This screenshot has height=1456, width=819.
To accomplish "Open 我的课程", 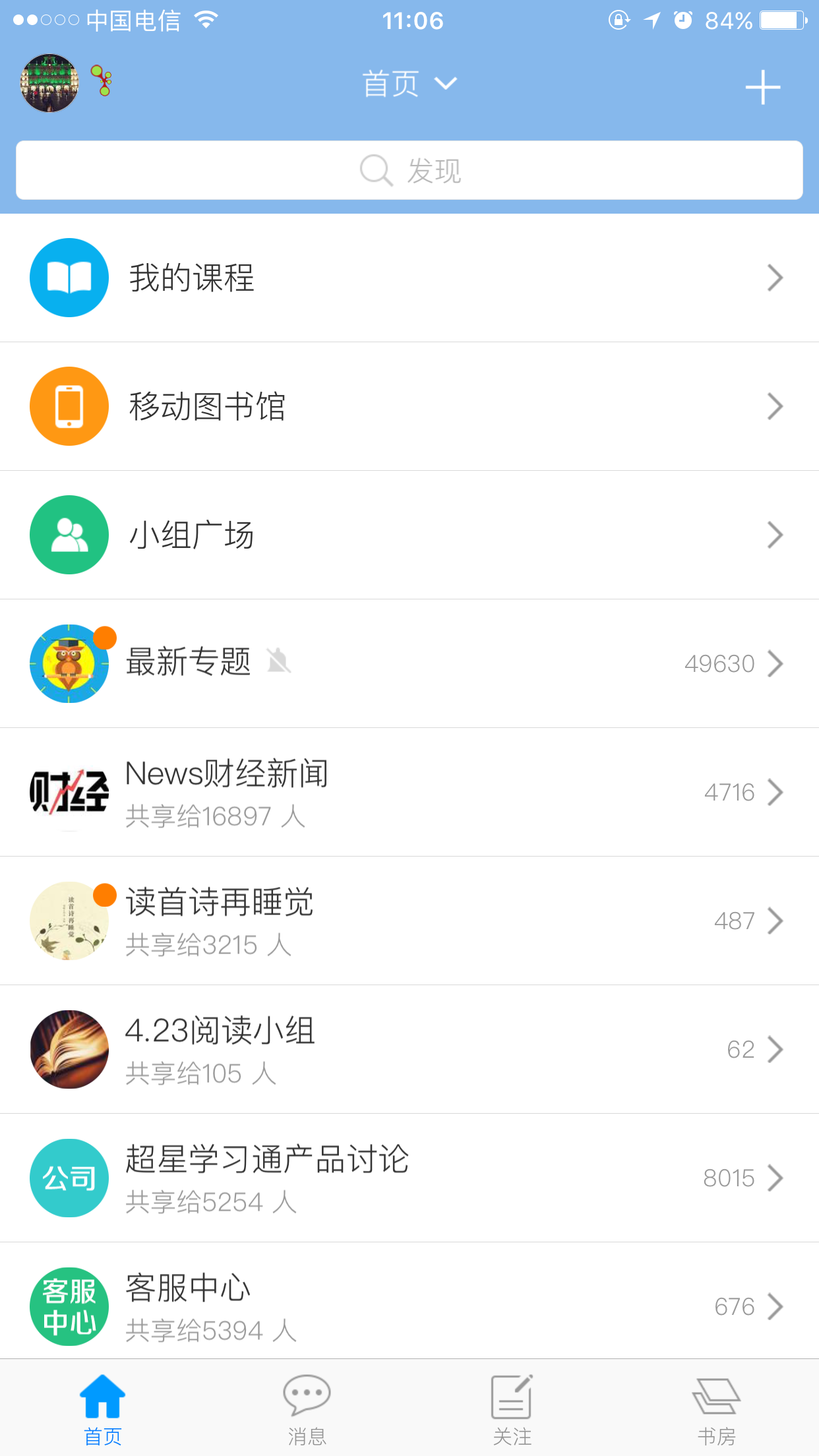I will (x=409, y=278).
